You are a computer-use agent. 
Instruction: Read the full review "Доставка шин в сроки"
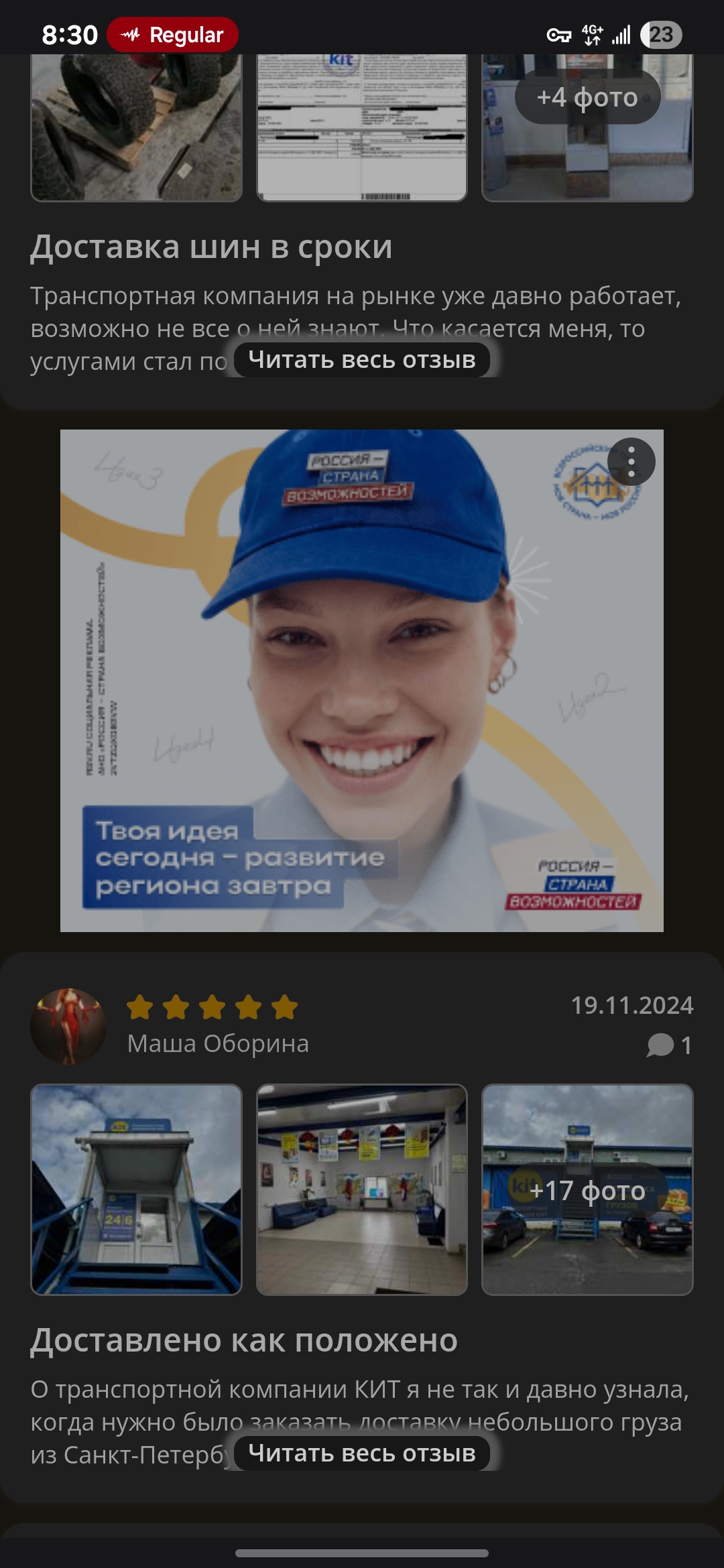[362, 360]
